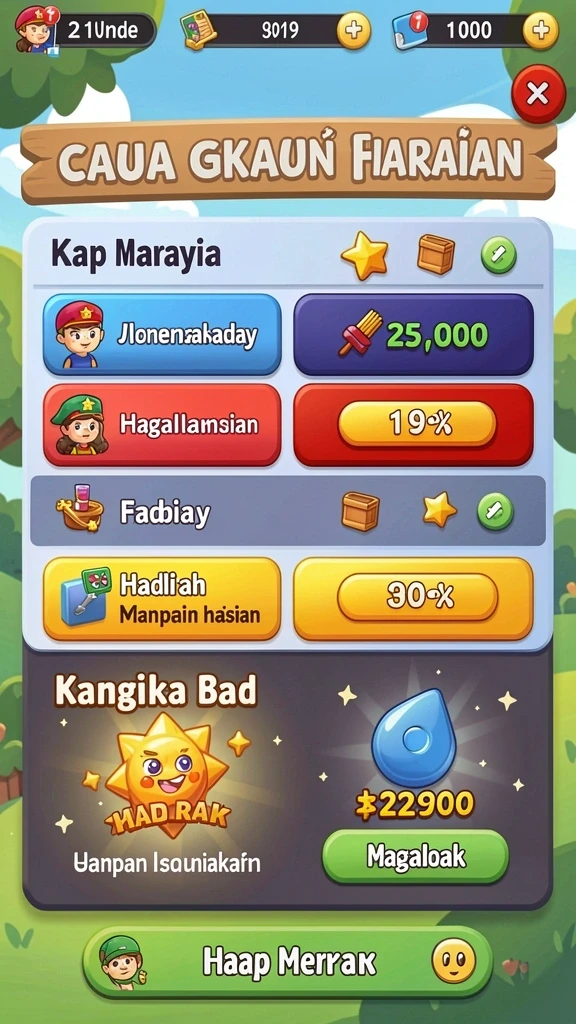Tap the green Magaloak button
576x1024 pixels.
[x=415, y=856]
